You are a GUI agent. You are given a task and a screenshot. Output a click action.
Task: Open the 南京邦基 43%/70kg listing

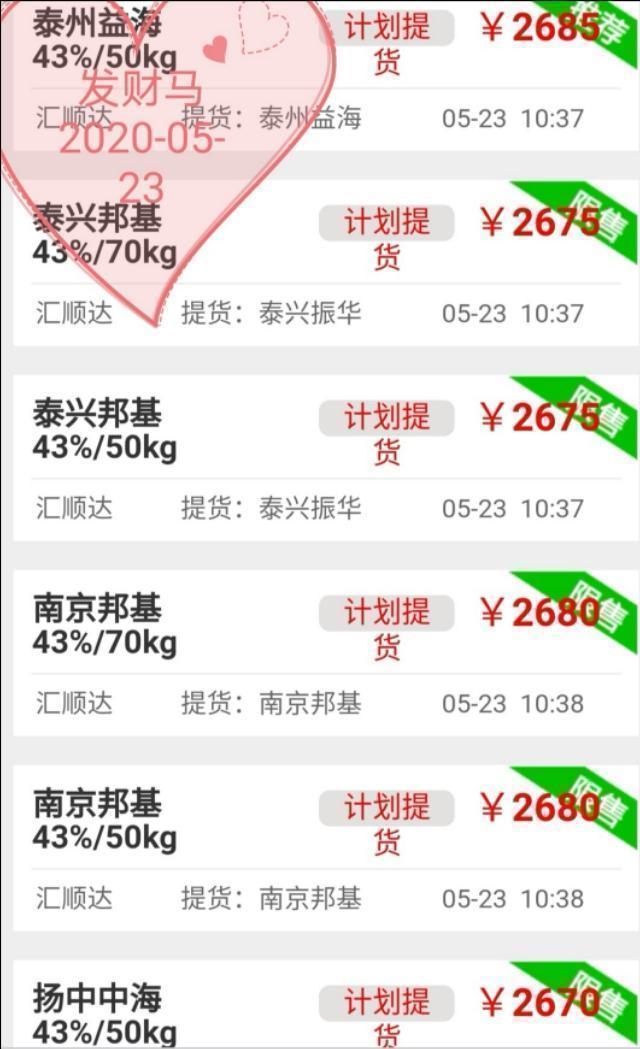coord(326,654)
